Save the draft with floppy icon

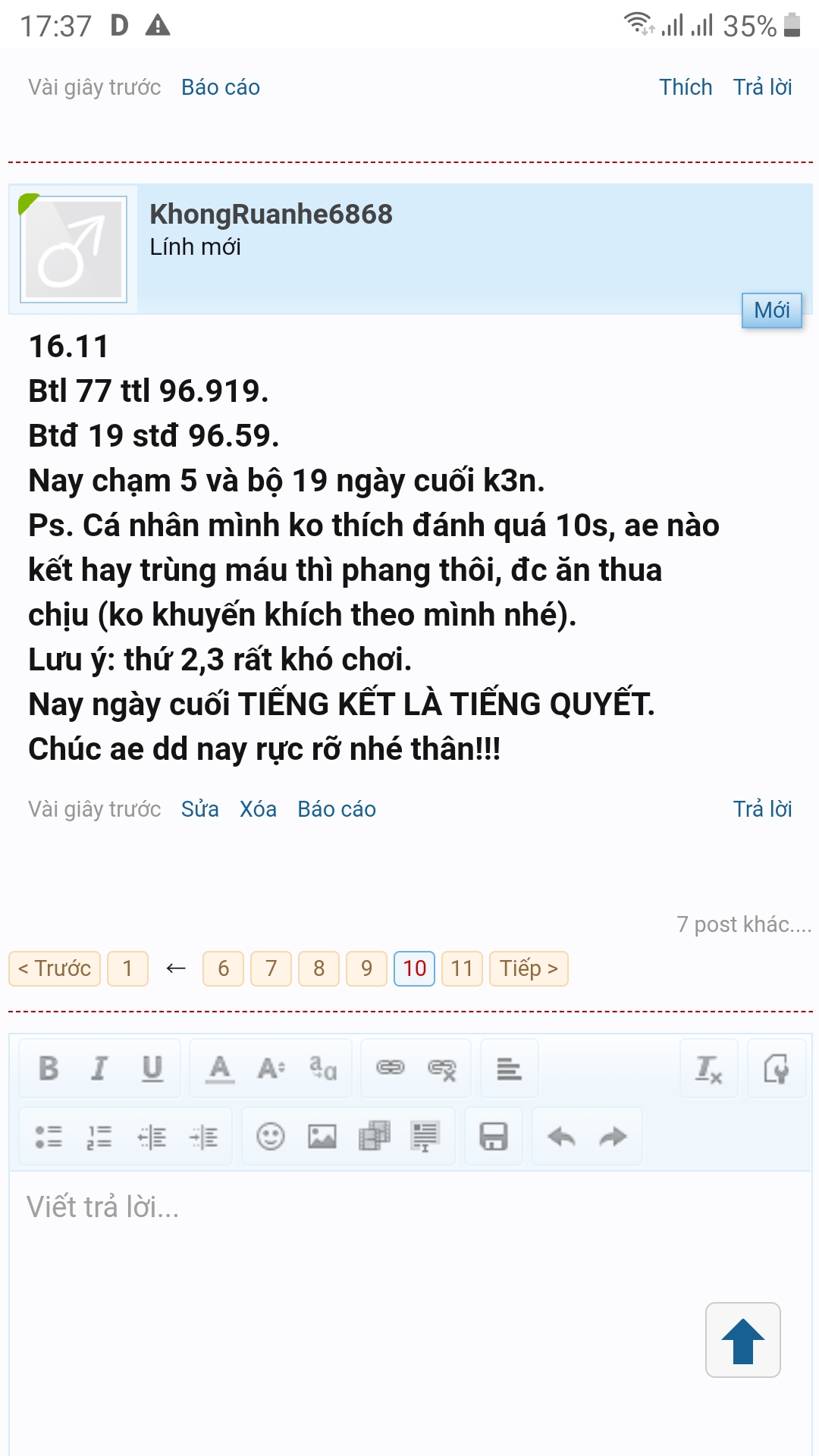pos(493,1137)
